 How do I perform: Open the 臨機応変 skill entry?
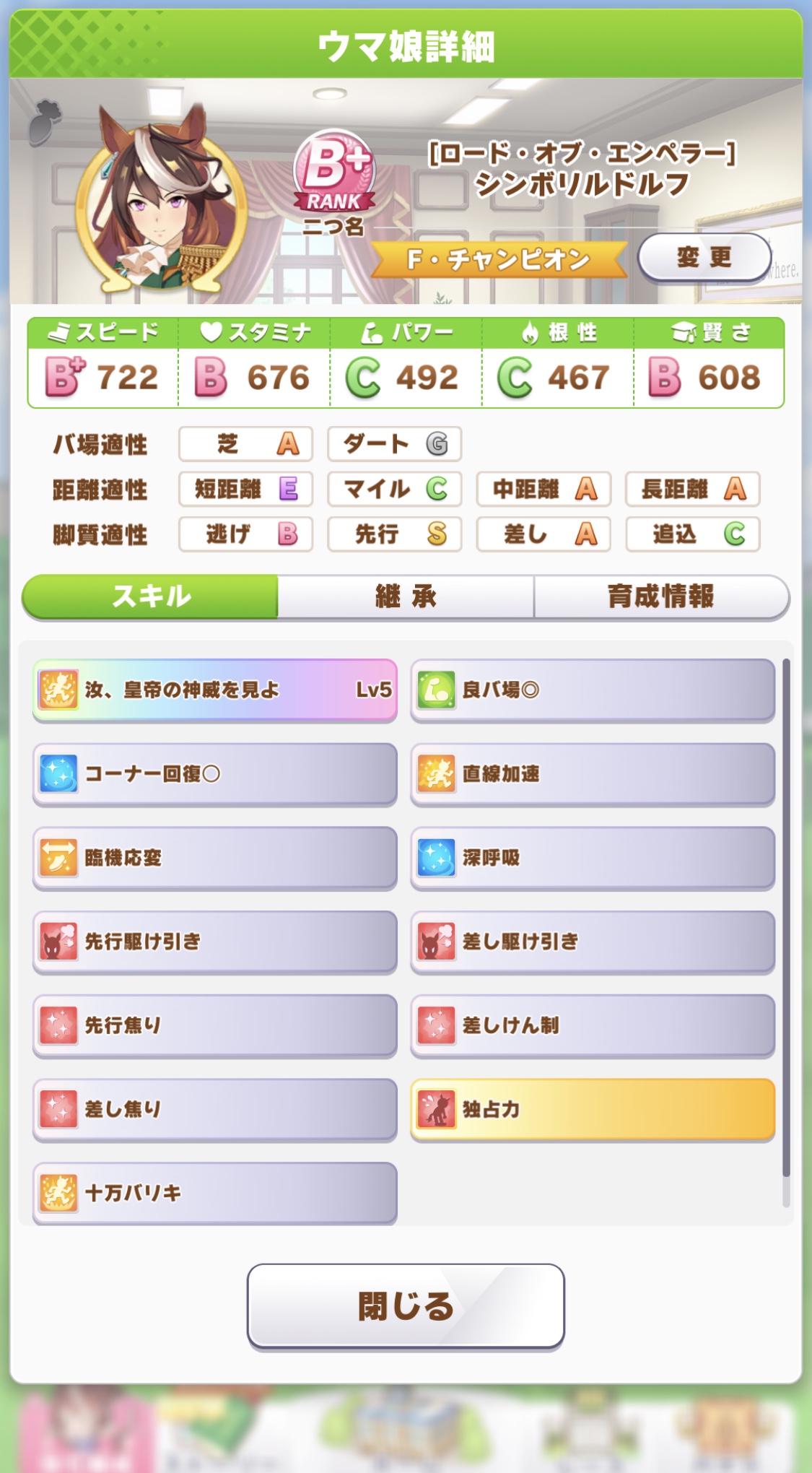tap(215, 857)
